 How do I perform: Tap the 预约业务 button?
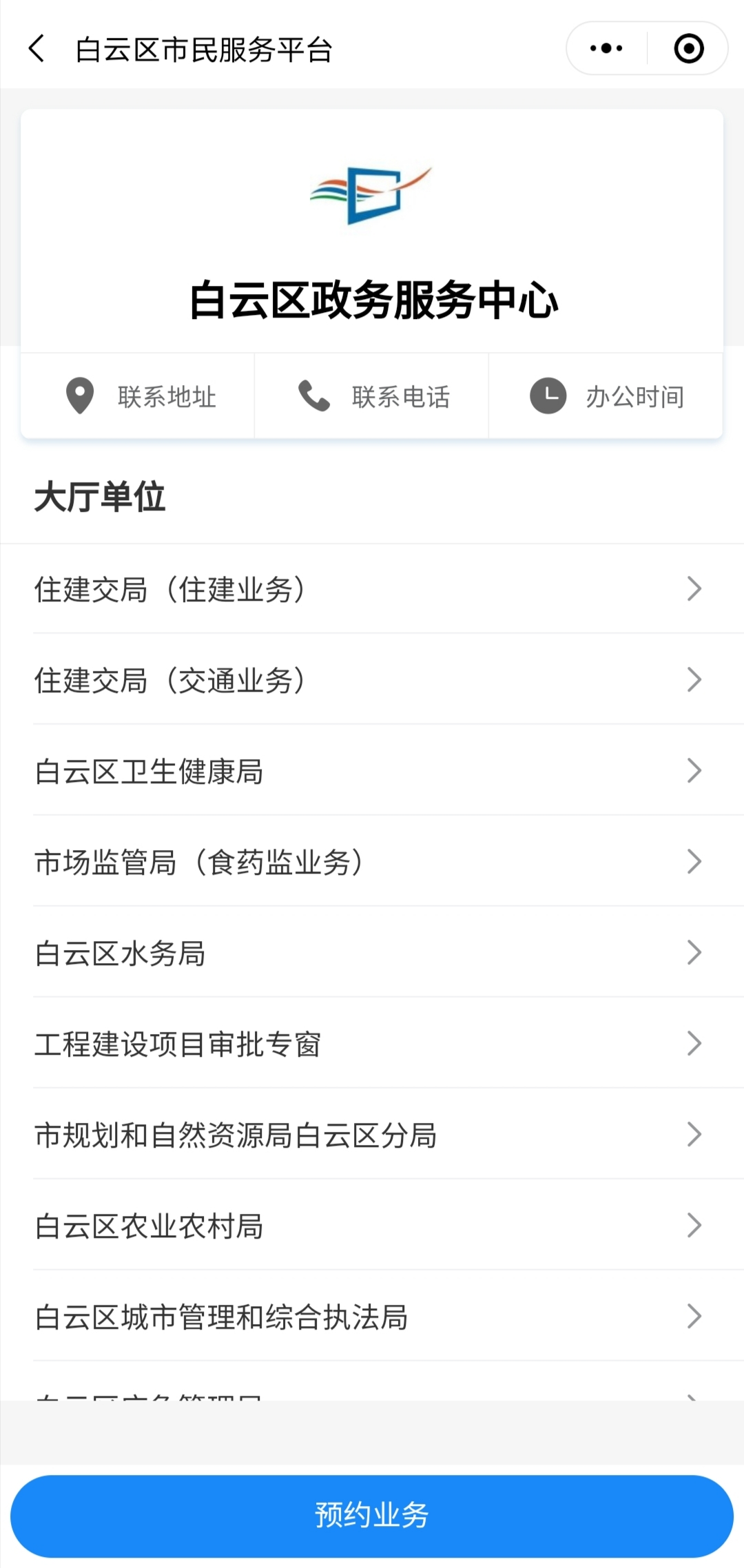[x=372, y=1516]
